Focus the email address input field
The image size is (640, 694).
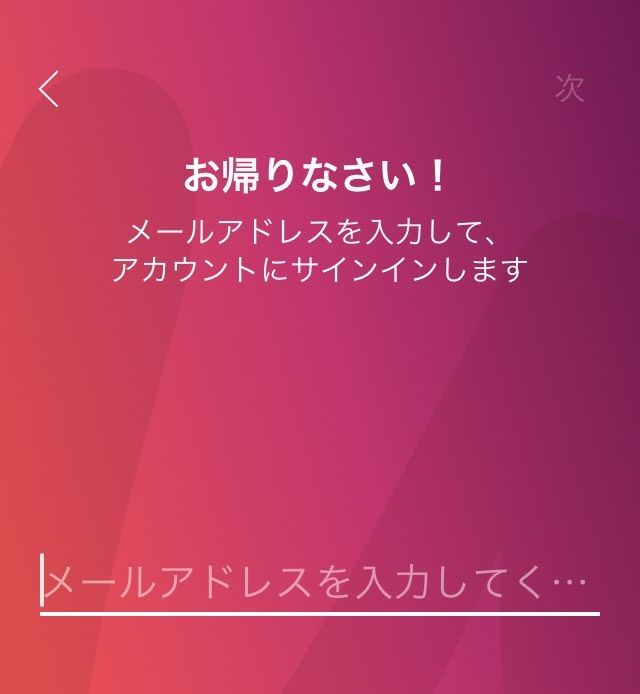pyautogui.click(x=318, y=583)
